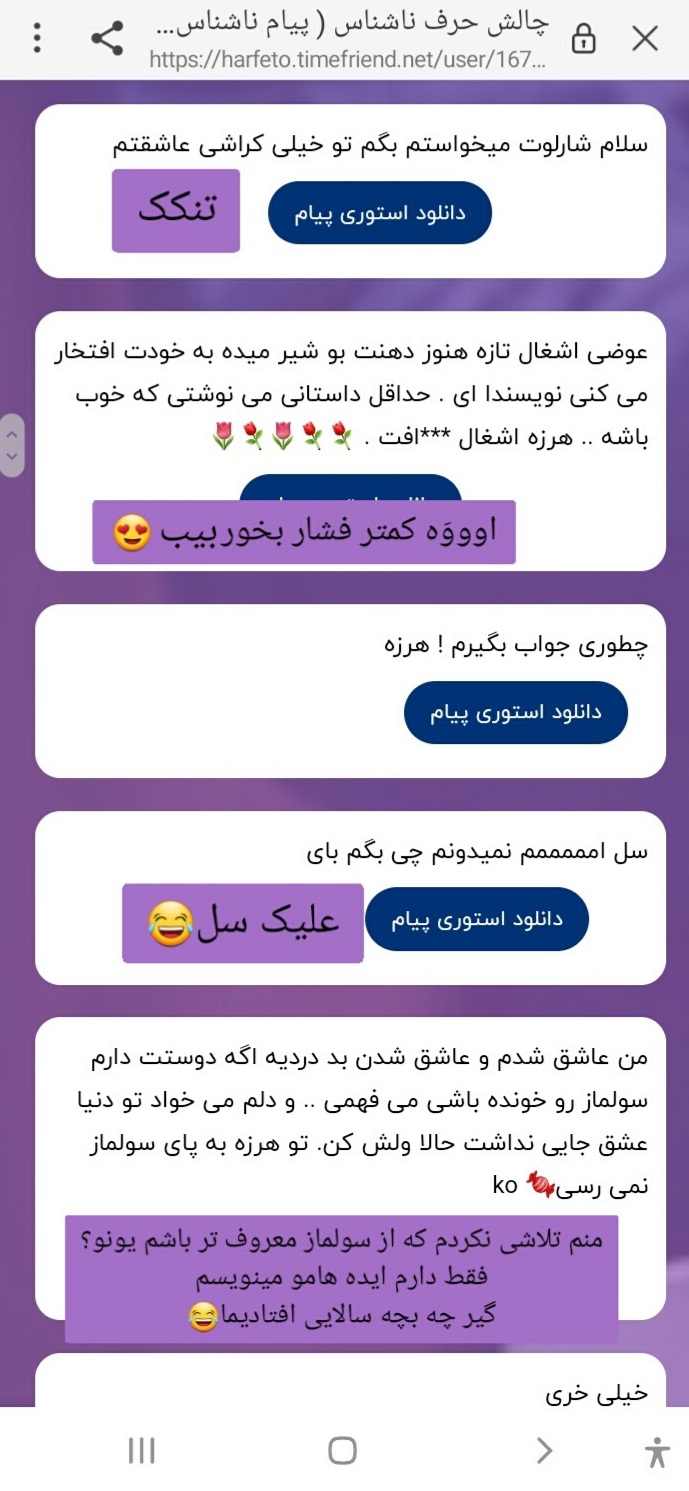Open the browser overflow menu
Viewport: 689px width, 1491px height.
coord(37,39)
